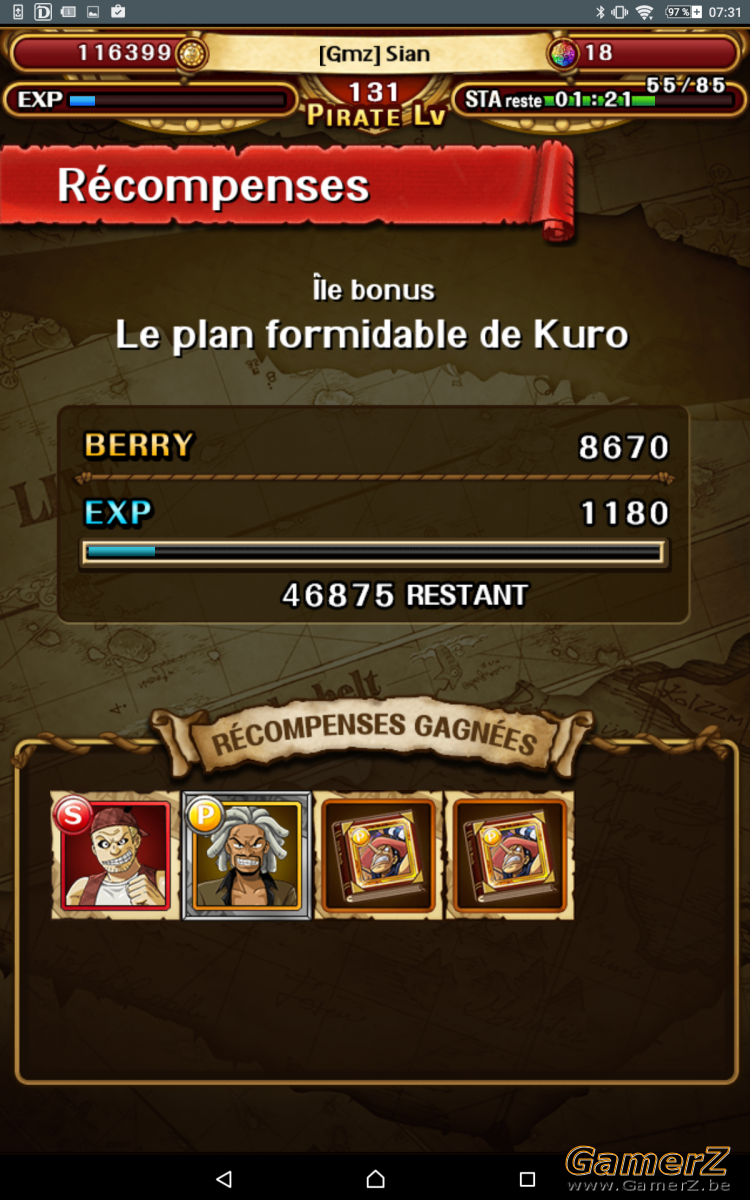Open the red bandana pirate reward

point(116,855)
